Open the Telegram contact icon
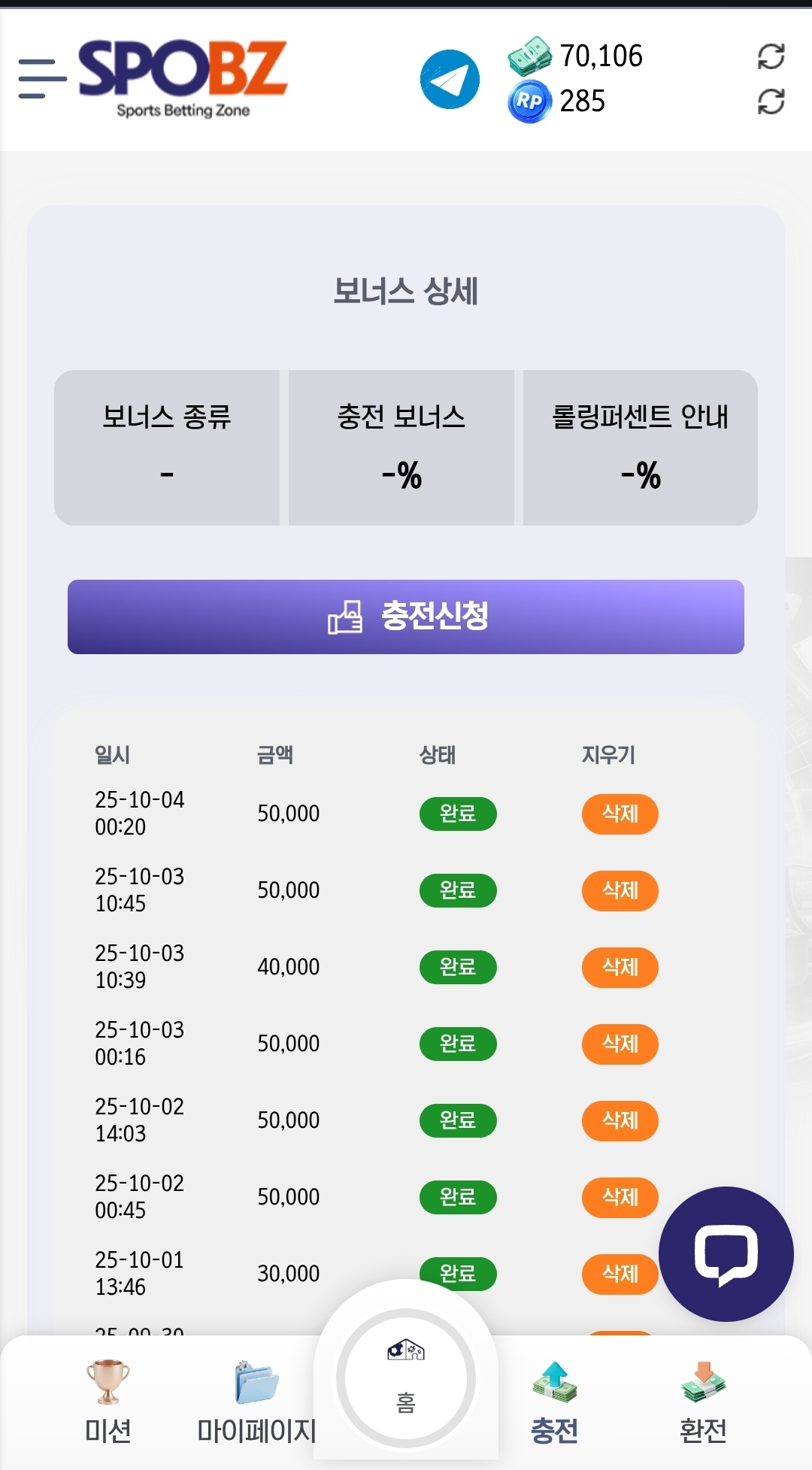Screen dimensions: 812x1470 click(450, 79)
